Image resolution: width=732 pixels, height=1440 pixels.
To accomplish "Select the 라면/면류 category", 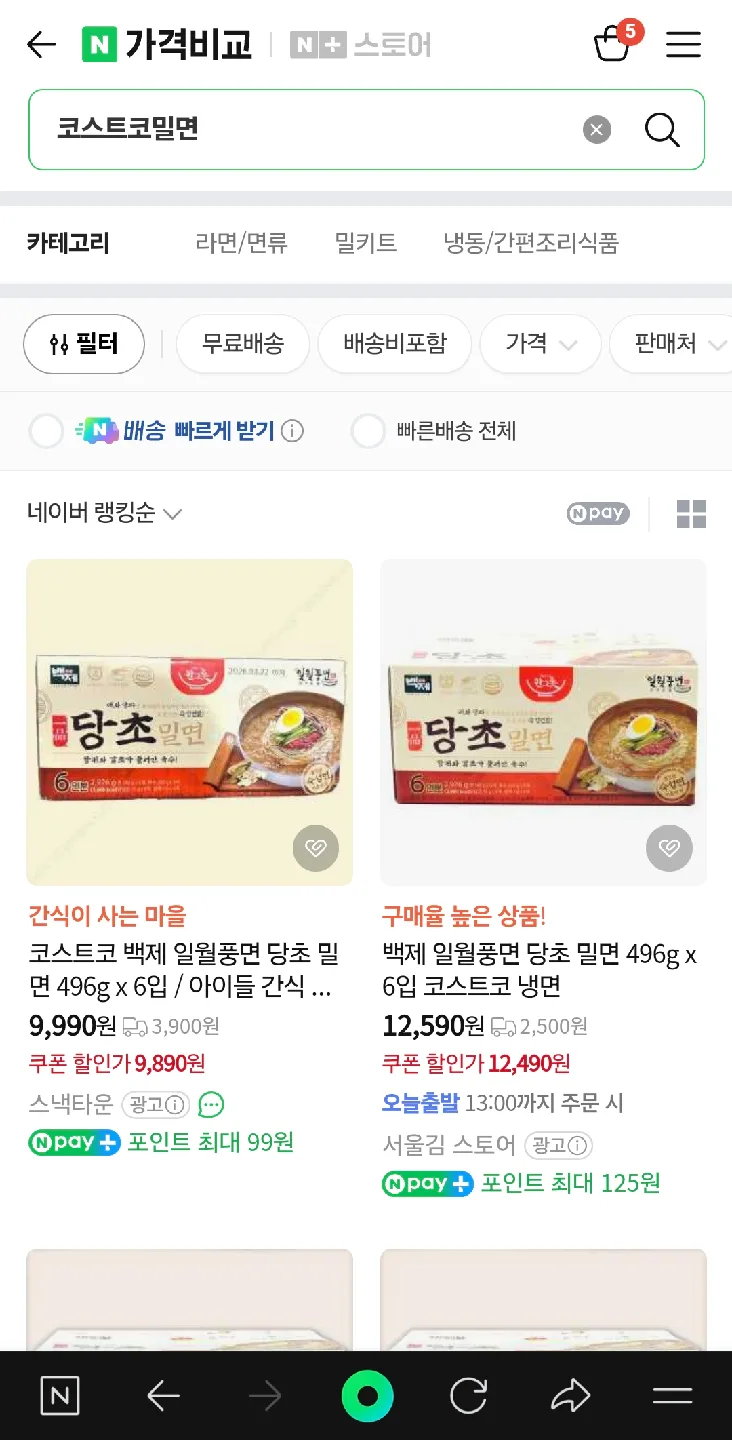I will point(241,243).
